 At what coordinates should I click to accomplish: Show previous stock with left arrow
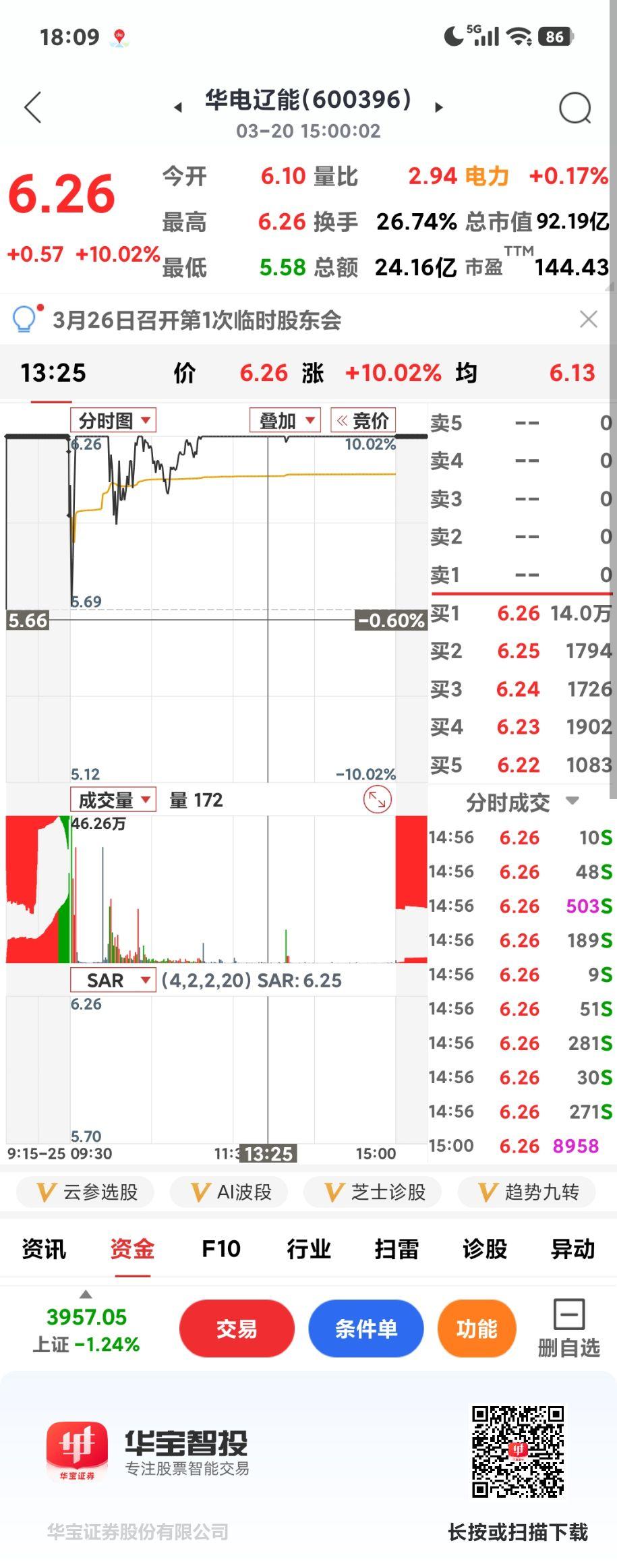(x=177, y=108)
